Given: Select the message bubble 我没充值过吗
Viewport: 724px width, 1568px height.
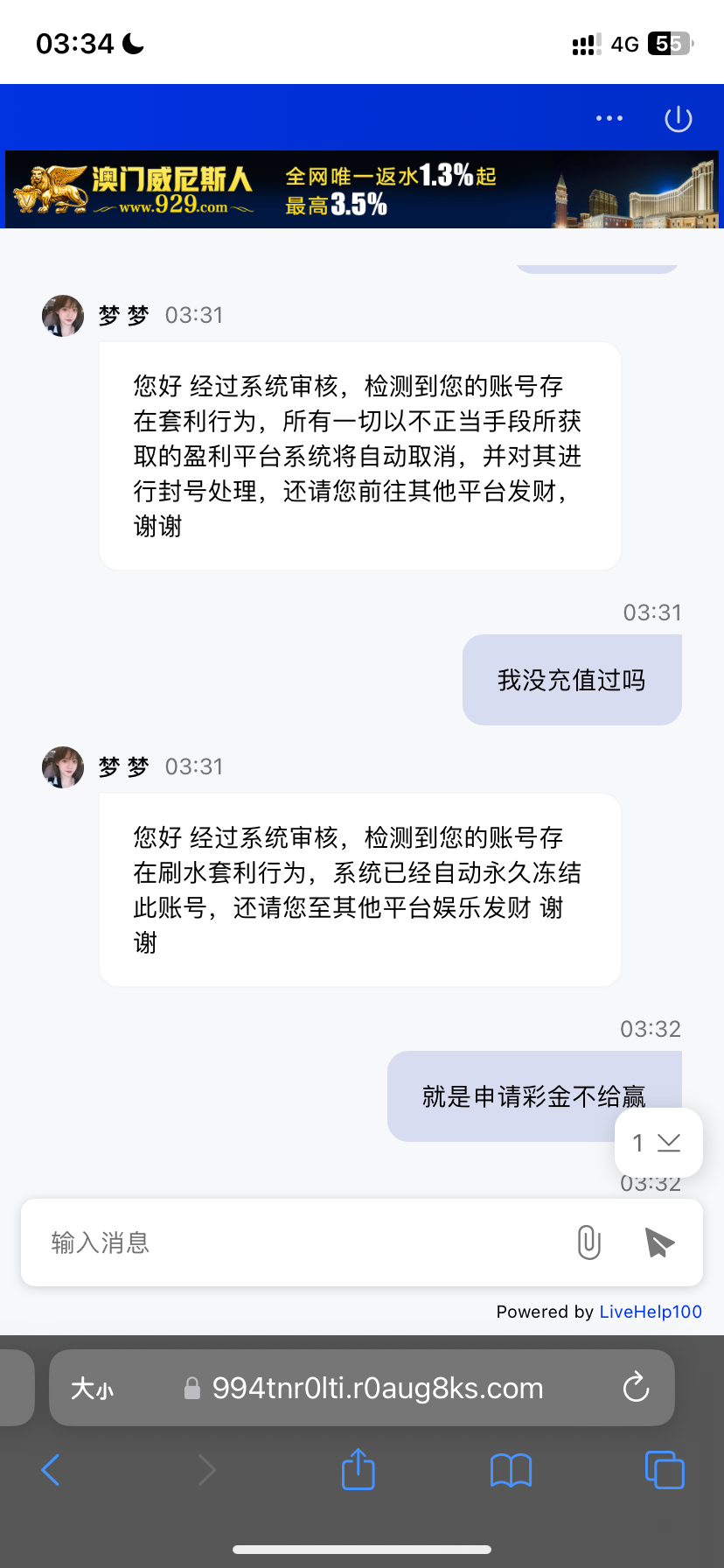Looking at the screenshot, I should [571, 680].
